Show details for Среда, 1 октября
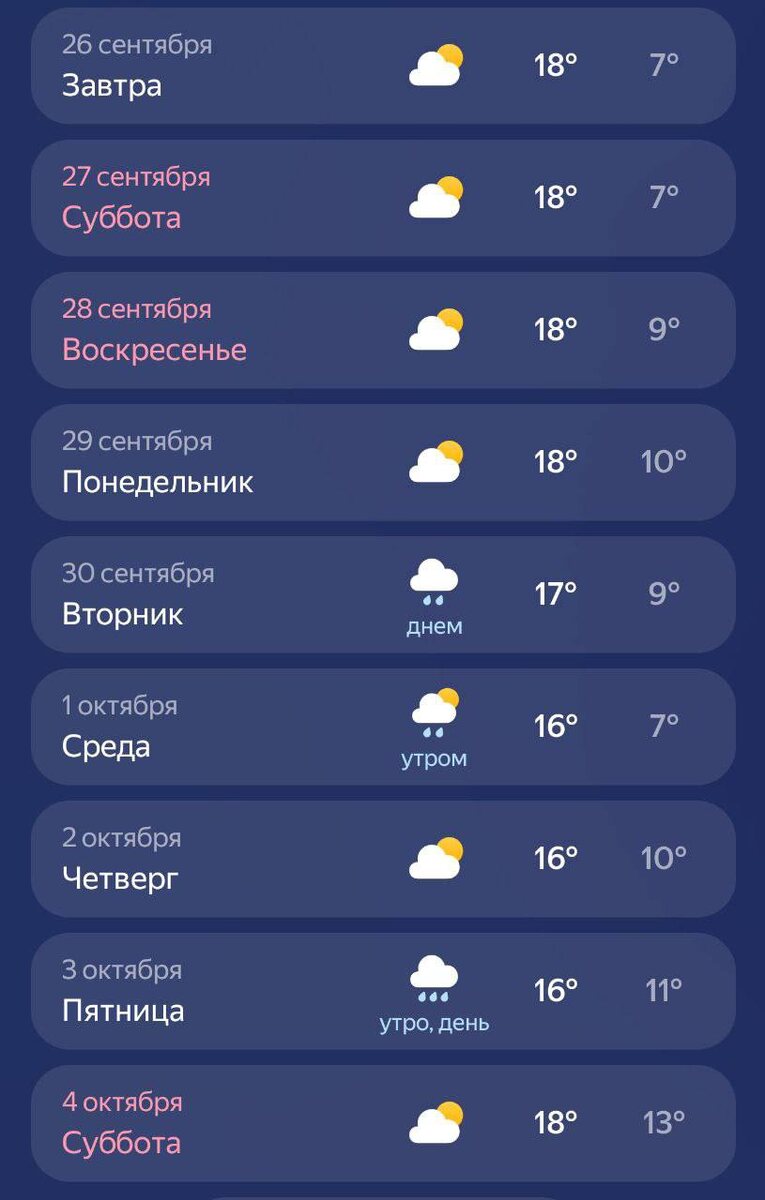The image size is (765, 1200). [x=383, y=727]
